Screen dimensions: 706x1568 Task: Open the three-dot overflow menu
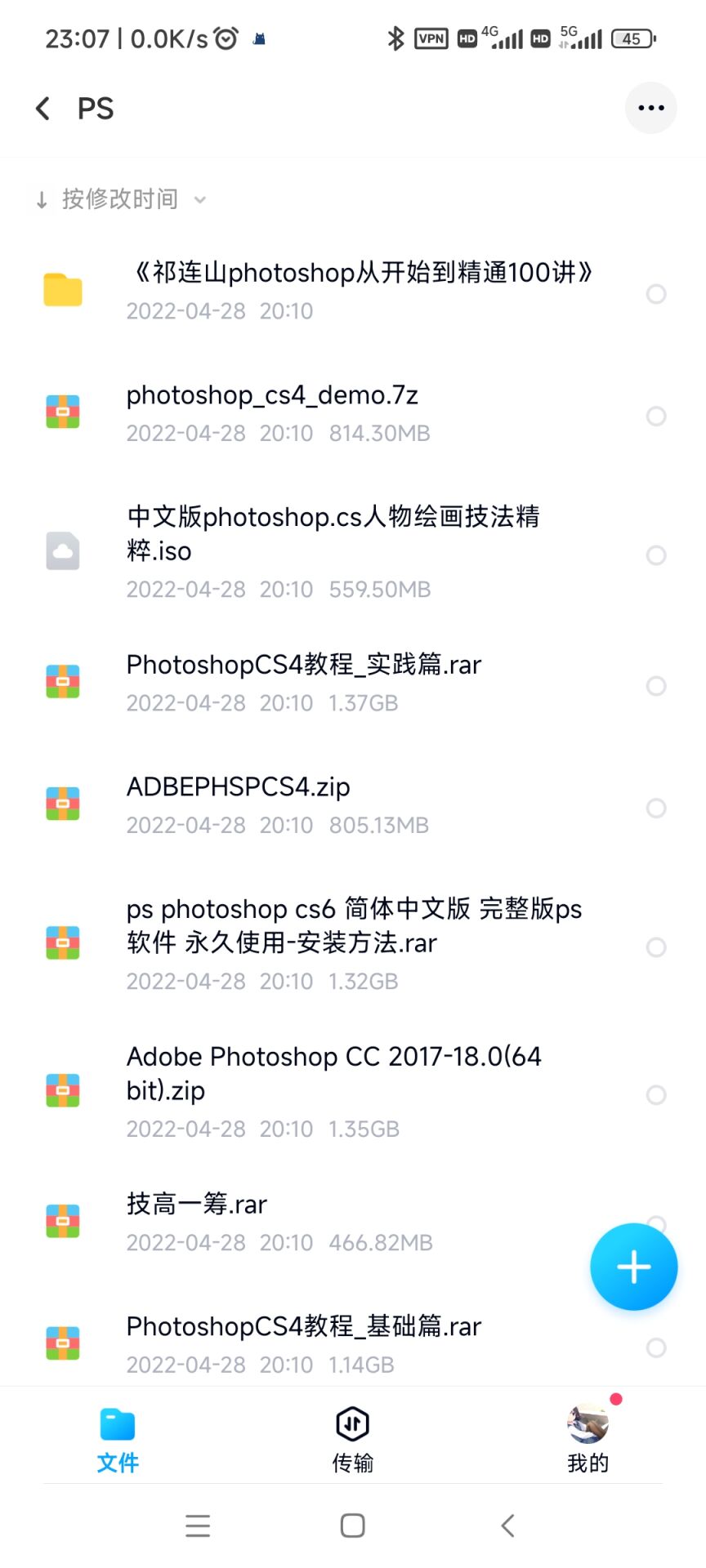pyautogui.click(x=650, y=108)
